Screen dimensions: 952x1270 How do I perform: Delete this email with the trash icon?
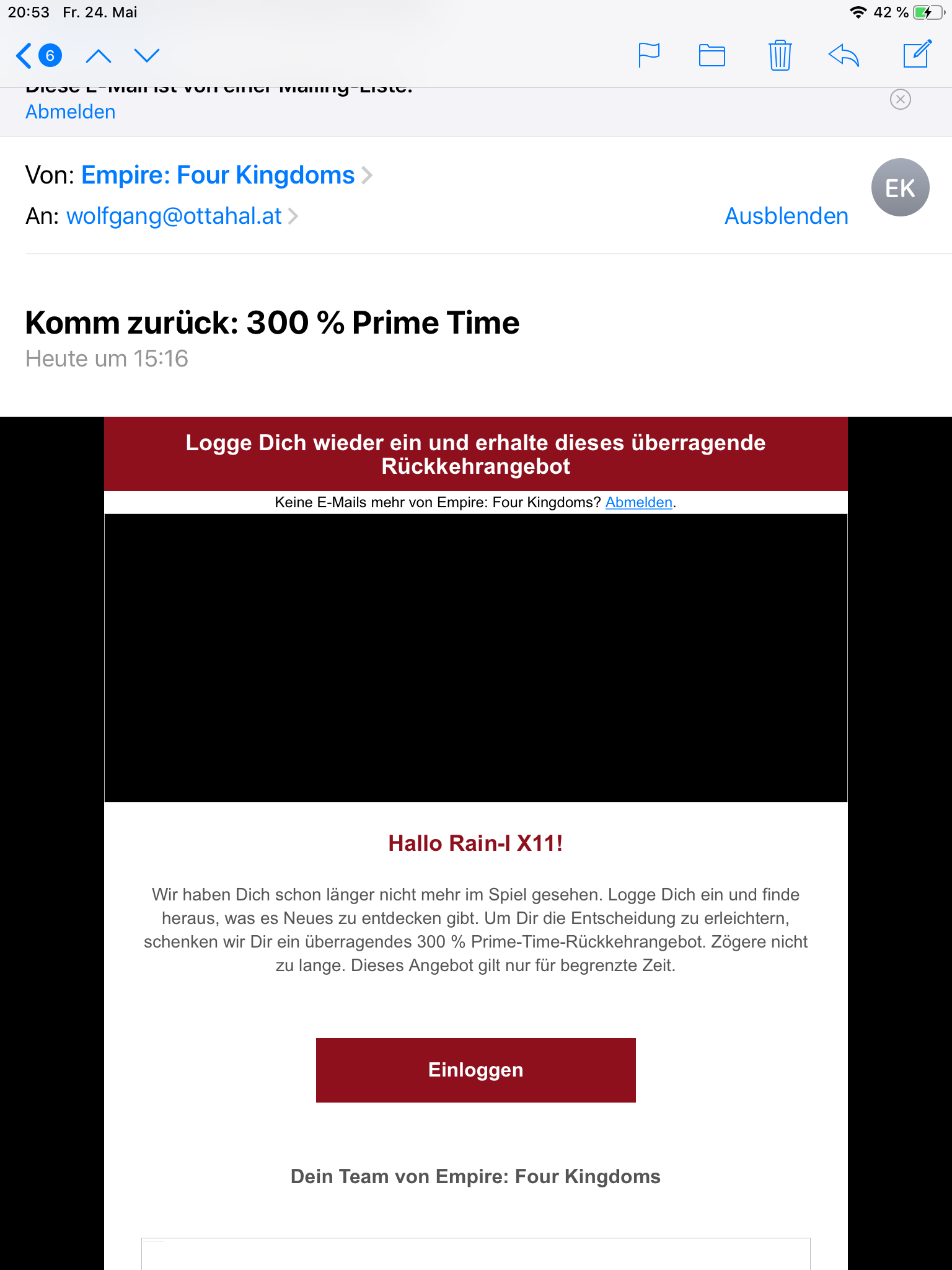point(780,55)
